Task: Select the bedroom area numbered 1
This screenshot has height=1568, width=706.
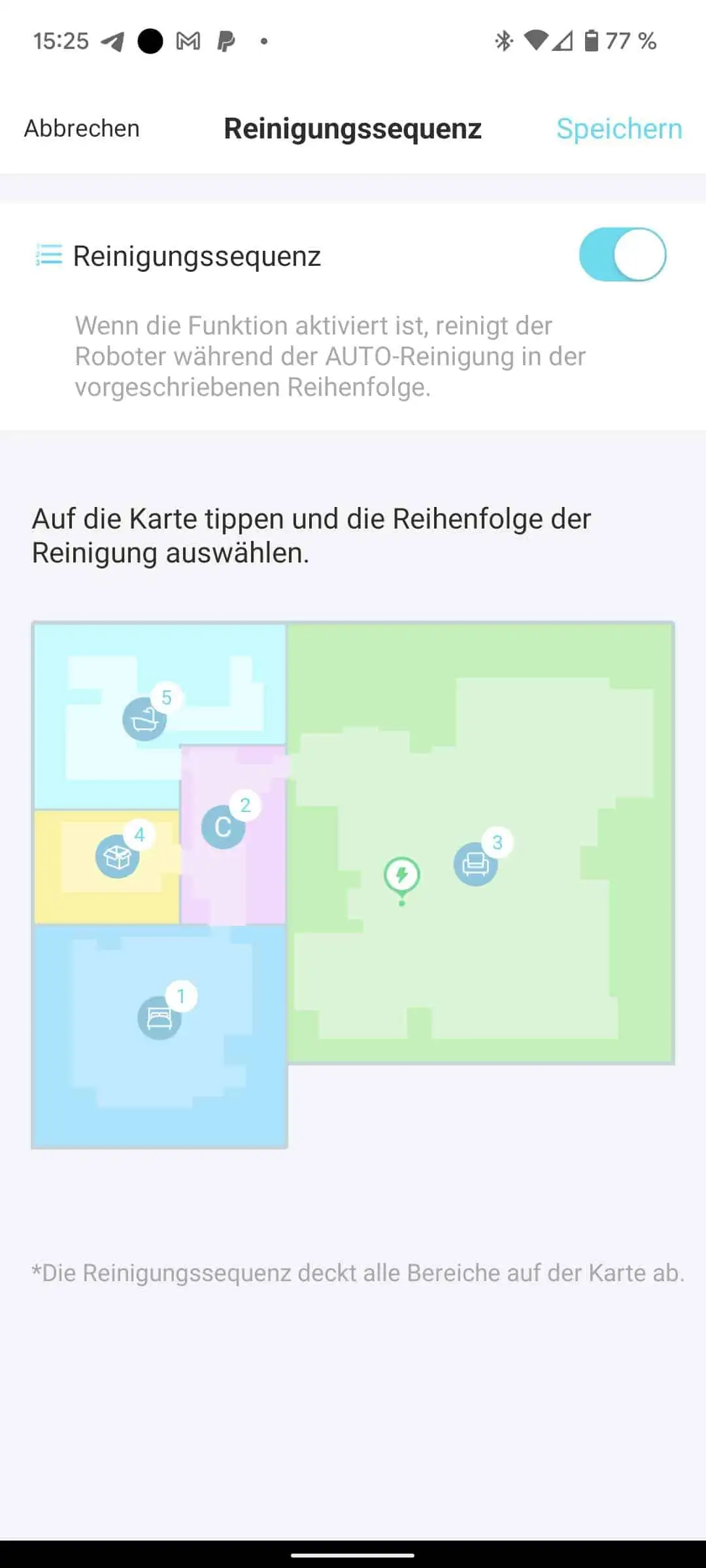Action: (x=160, y=1017)
